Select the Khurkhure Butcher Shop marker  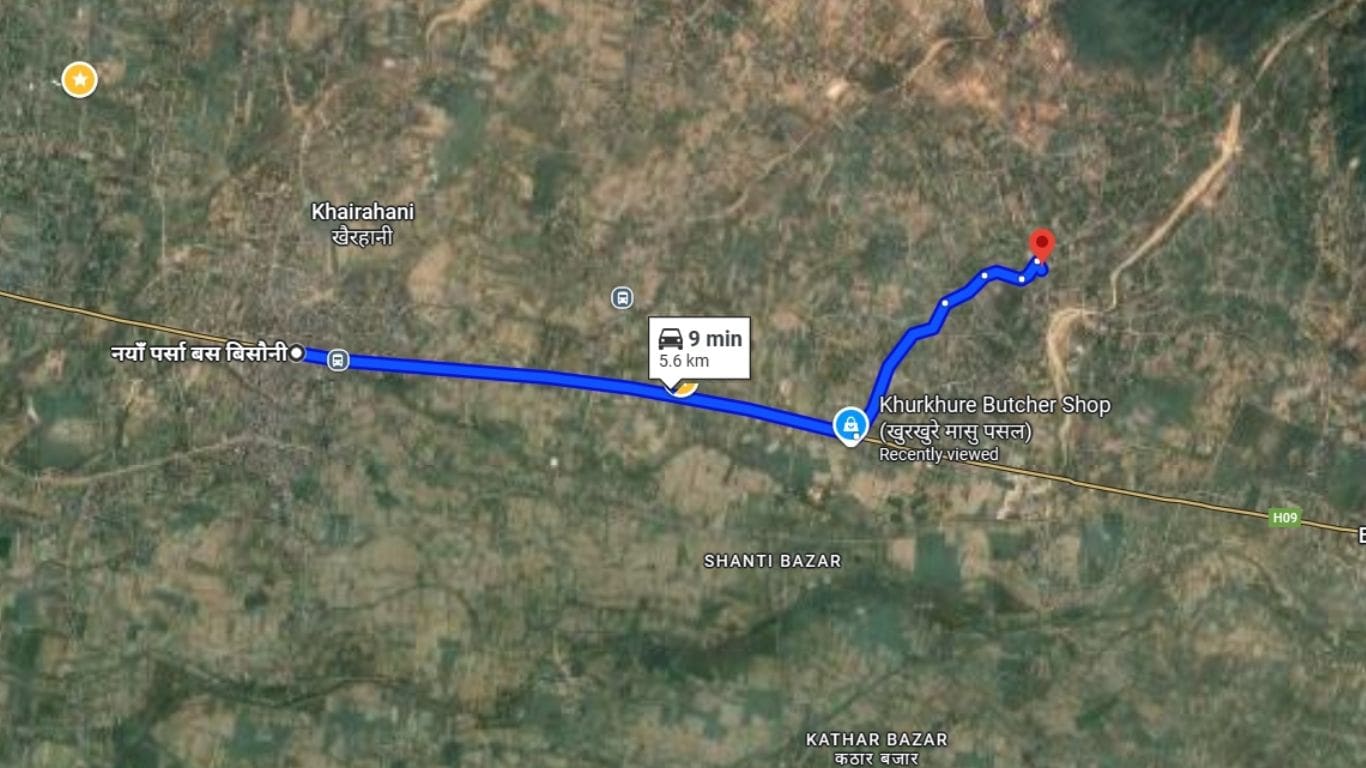pyautogui.click(x=850, y=423)
